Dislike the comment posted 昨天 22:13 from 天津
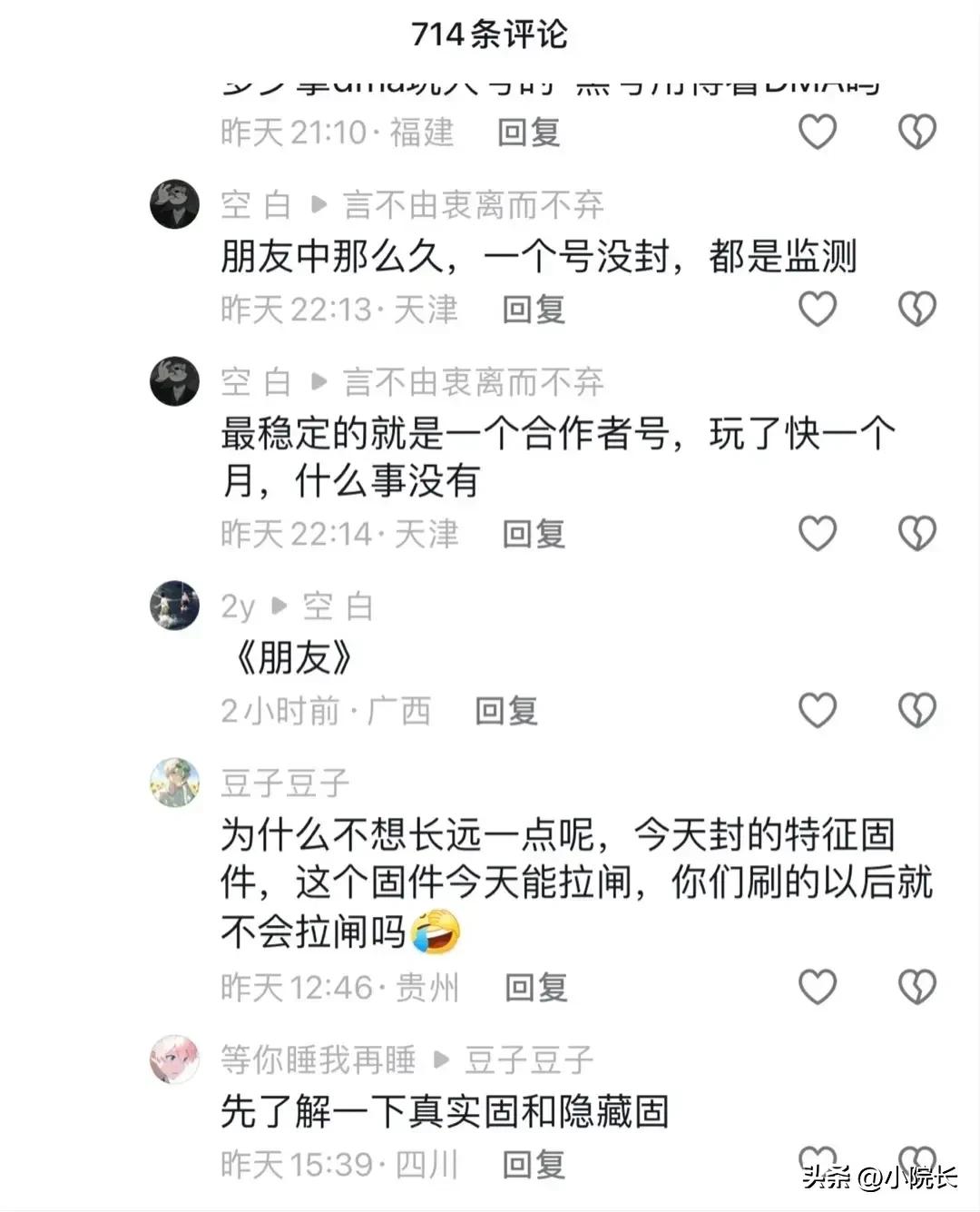 917,310
